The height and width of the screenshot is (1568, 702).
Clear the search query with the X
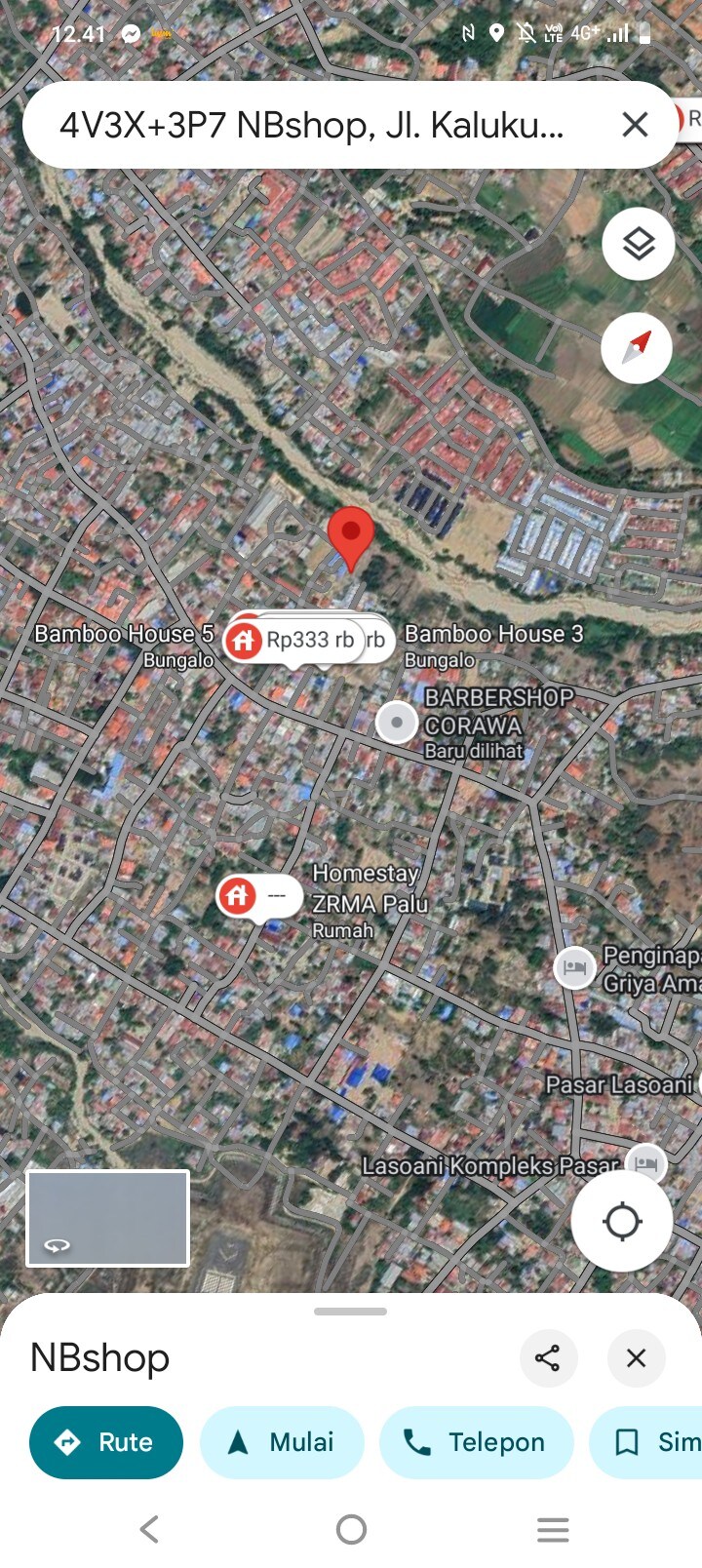click(635, 125)
